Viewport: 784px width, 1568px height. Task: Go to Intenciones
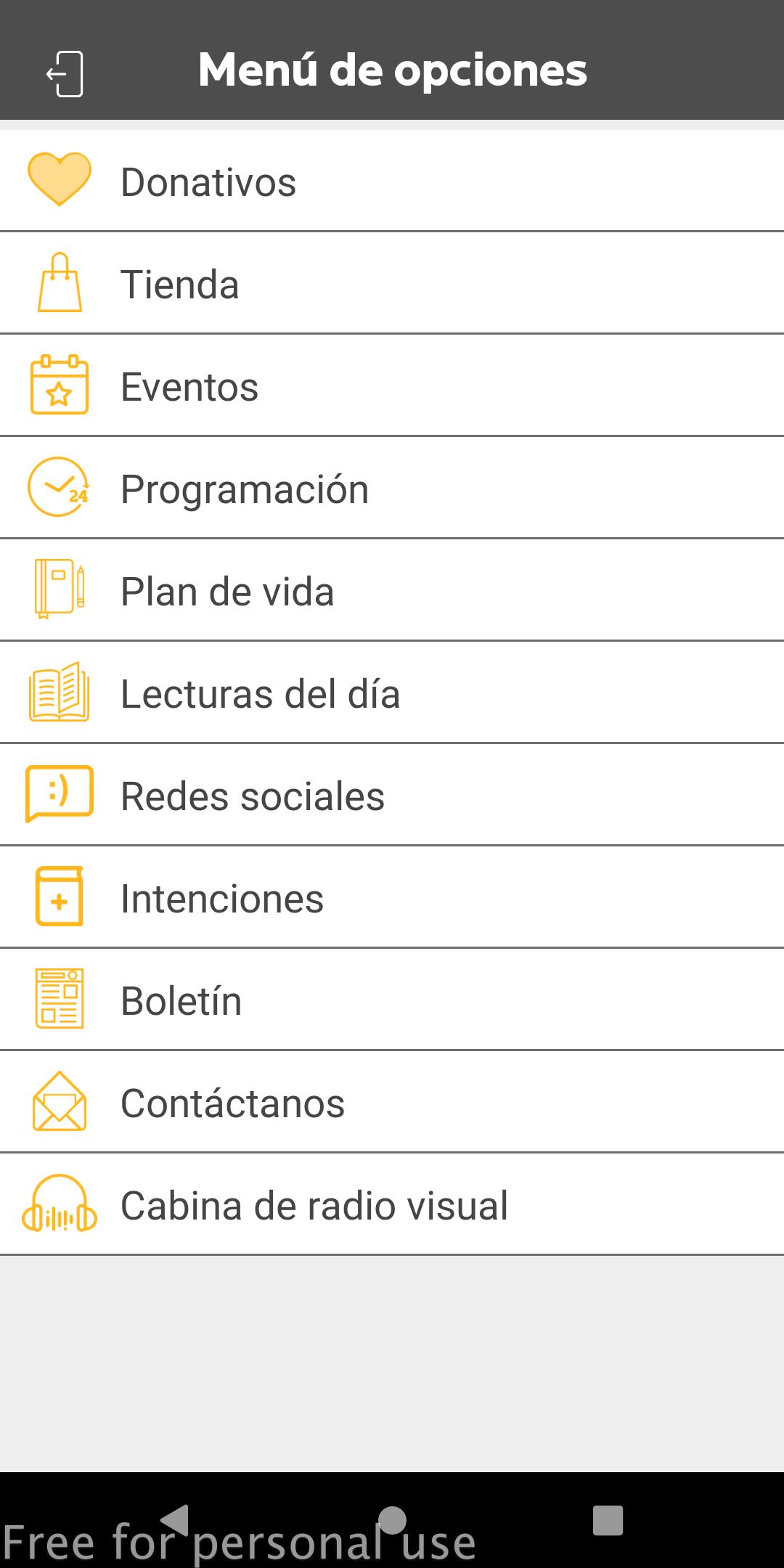[392, 897]
